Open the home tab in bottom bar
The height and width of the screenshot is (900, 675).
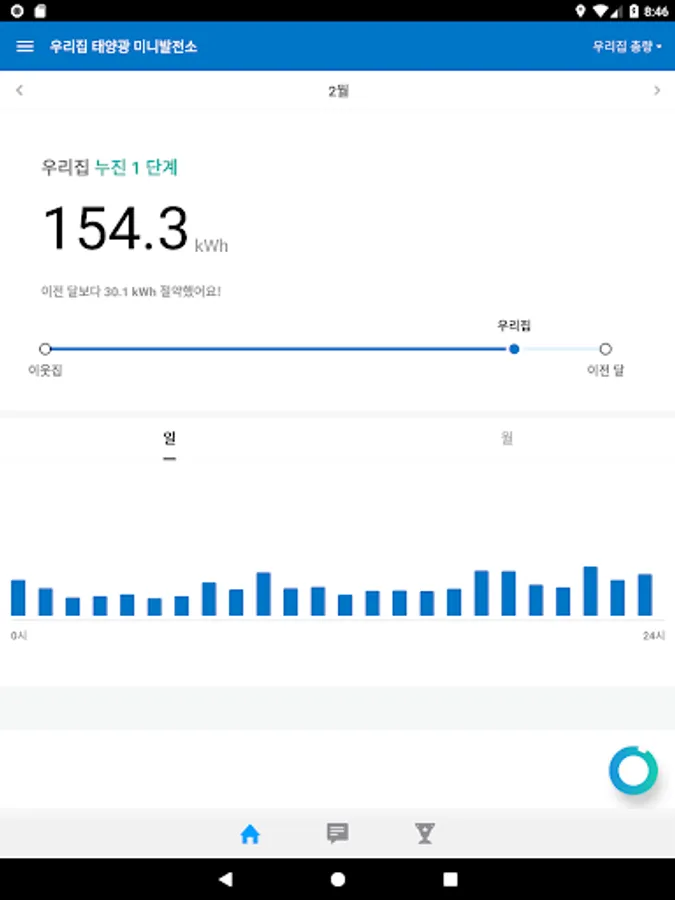click(x=250, y=834)
